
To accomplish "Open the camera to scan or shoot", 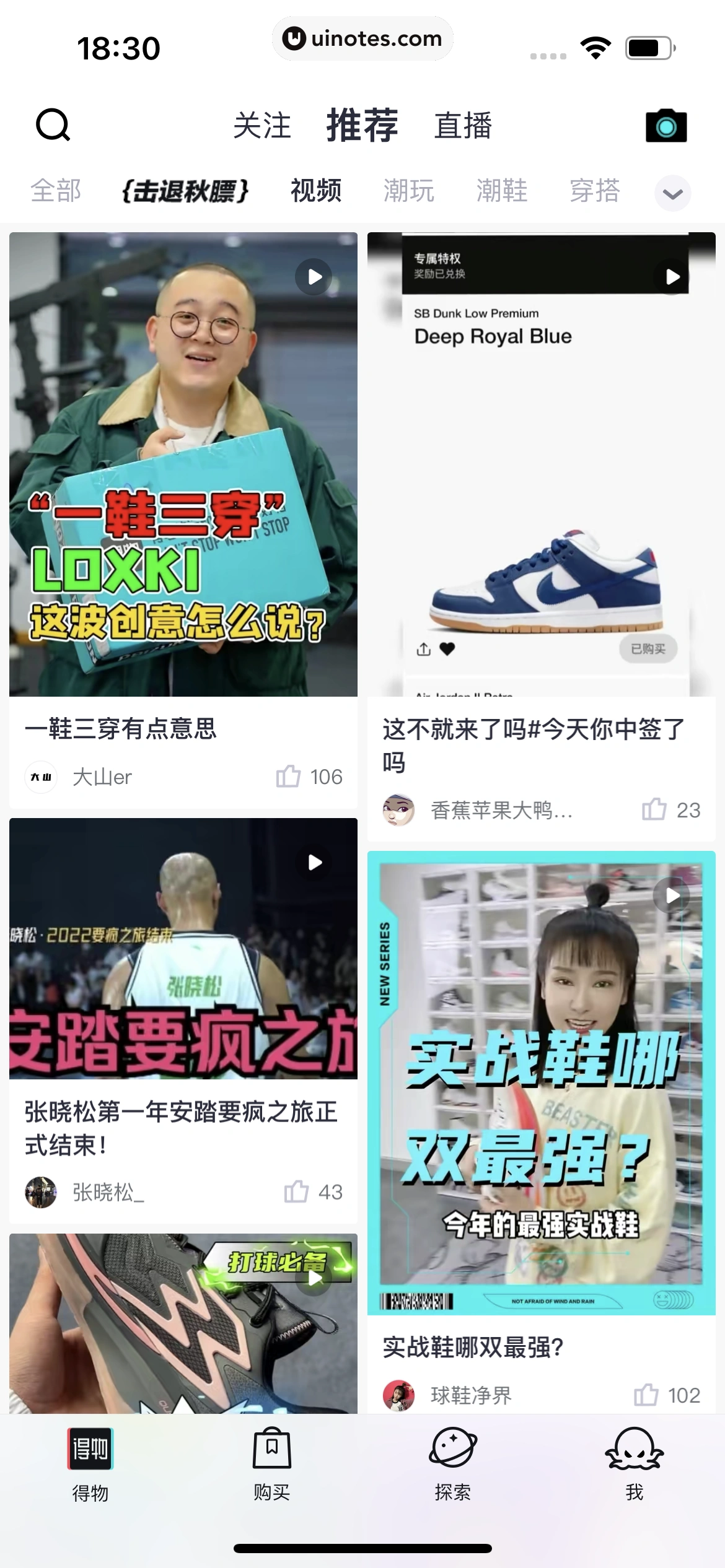I will (x=666, y=125).
